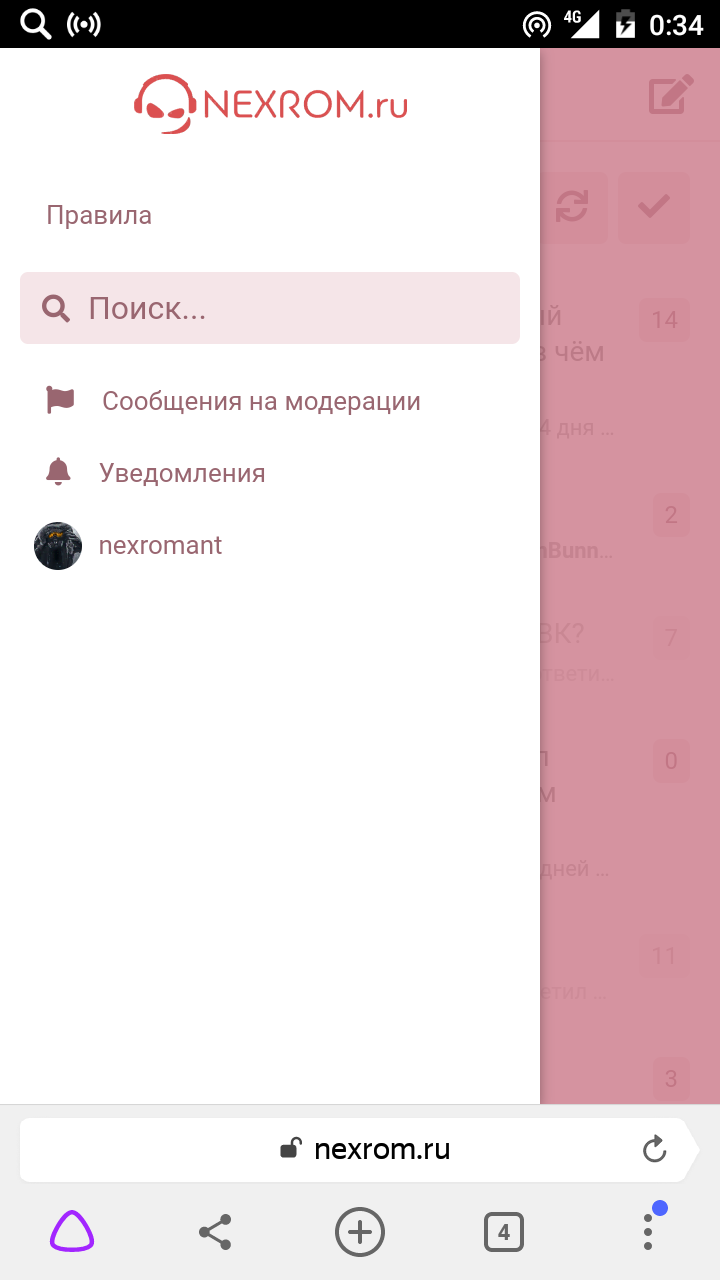This screenshot has height=1280, width=720.
Task: Compose a new discussion with pencil icon
Action: (670, 96)
